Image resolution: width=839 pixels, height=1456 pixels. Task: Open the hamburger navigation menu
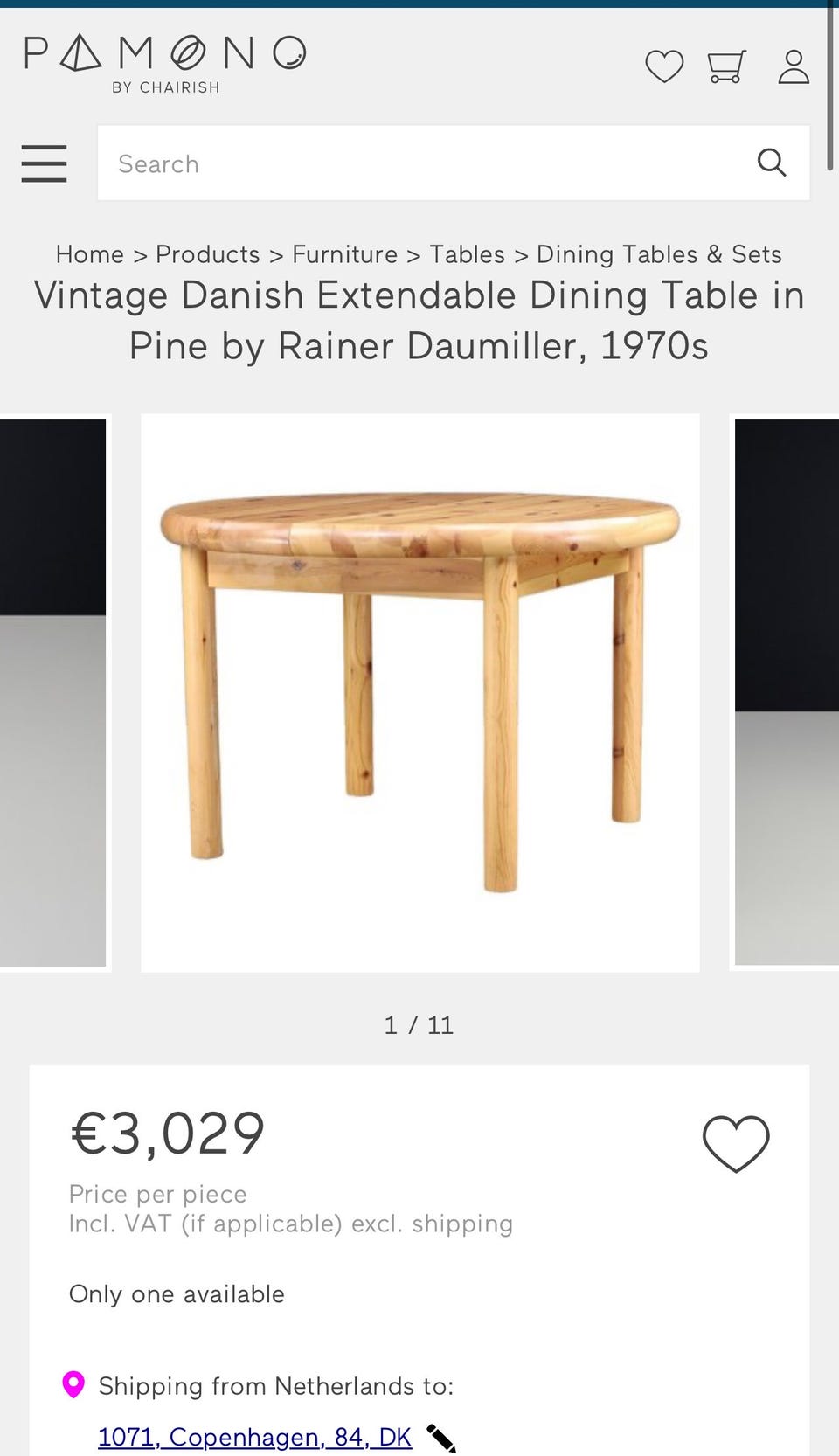pos(44,164)
